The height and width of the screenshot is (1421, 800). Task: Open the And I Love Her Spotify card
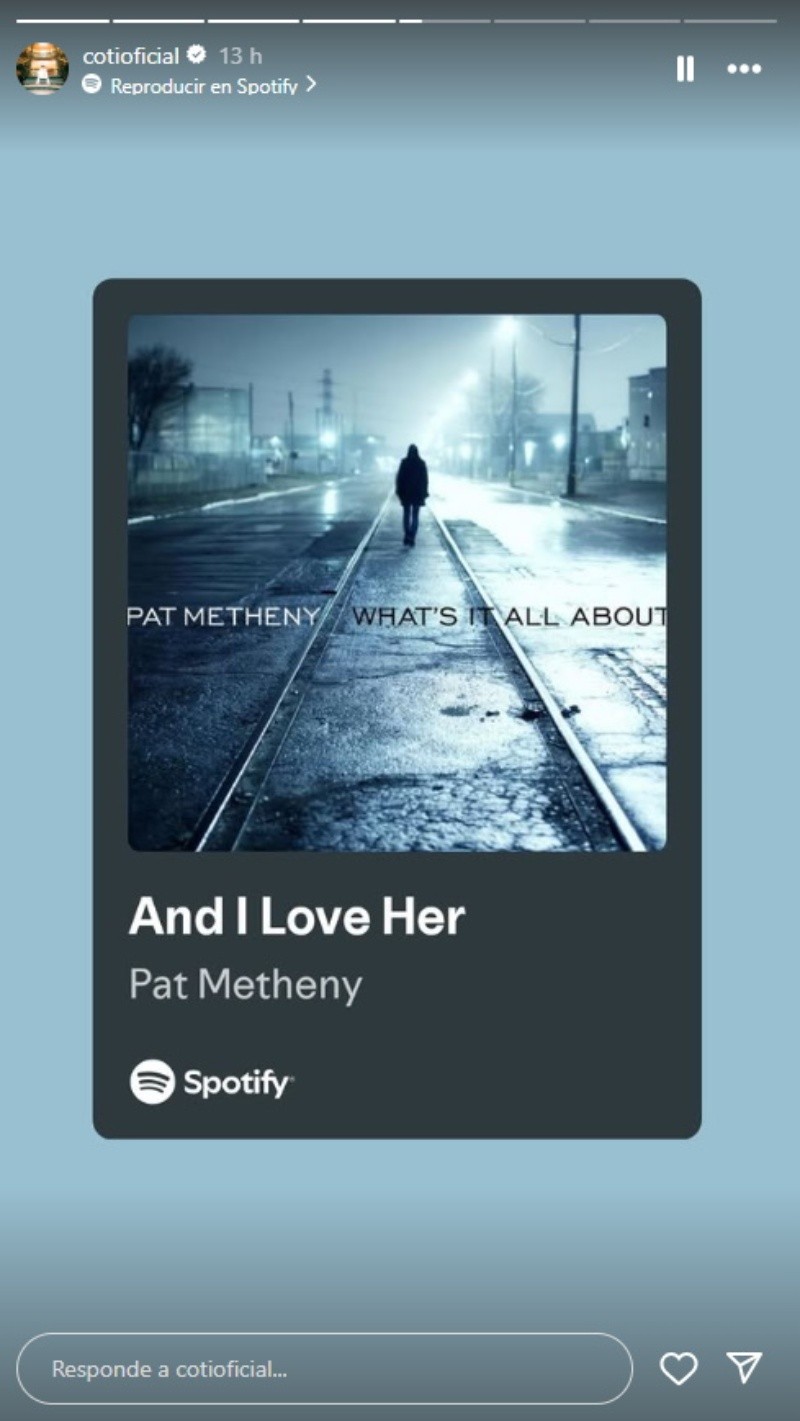[x=397, y=708]
